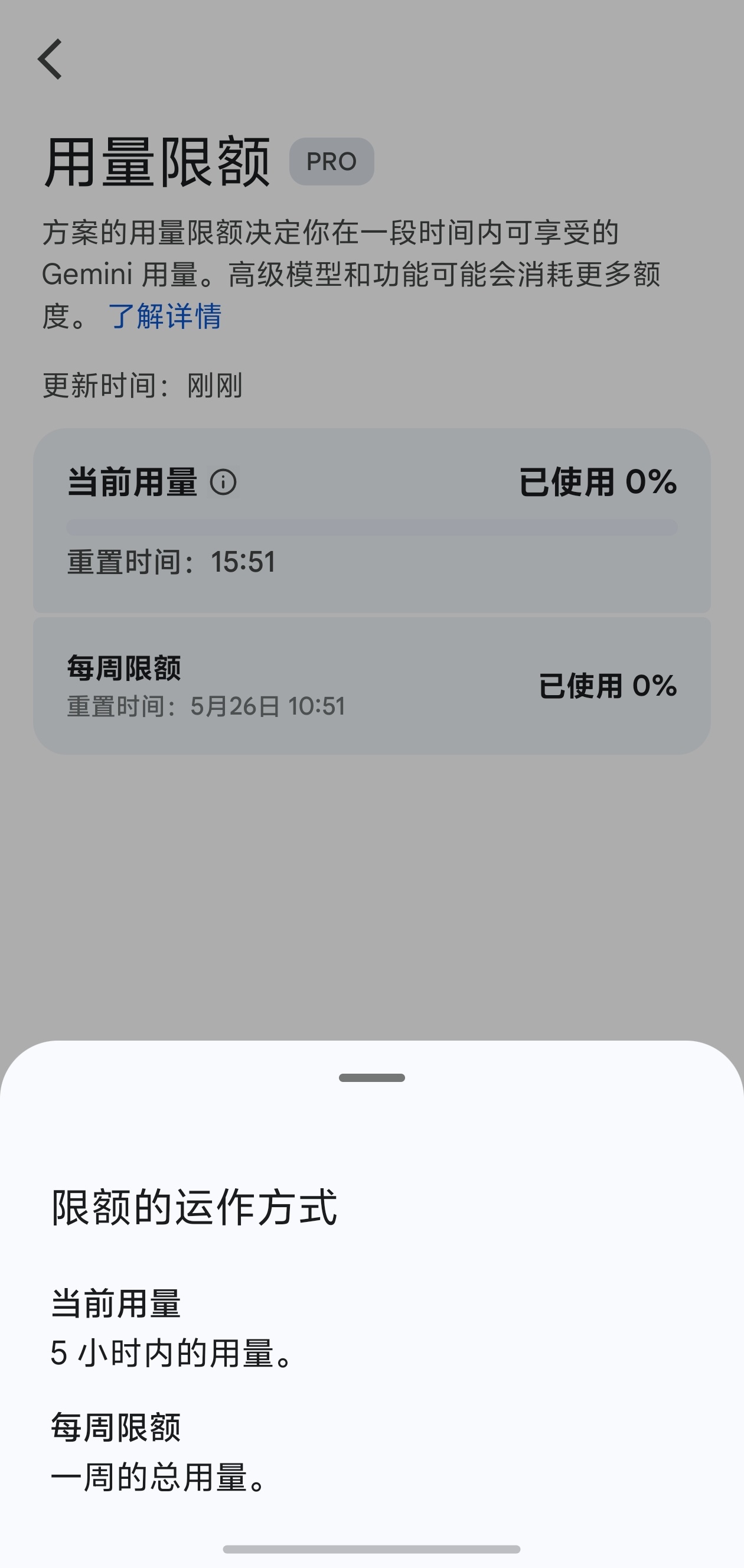Viewport: 744px width, 1568px height.
Task: Go back using the top-left arrow
Action: coord(50,59)
